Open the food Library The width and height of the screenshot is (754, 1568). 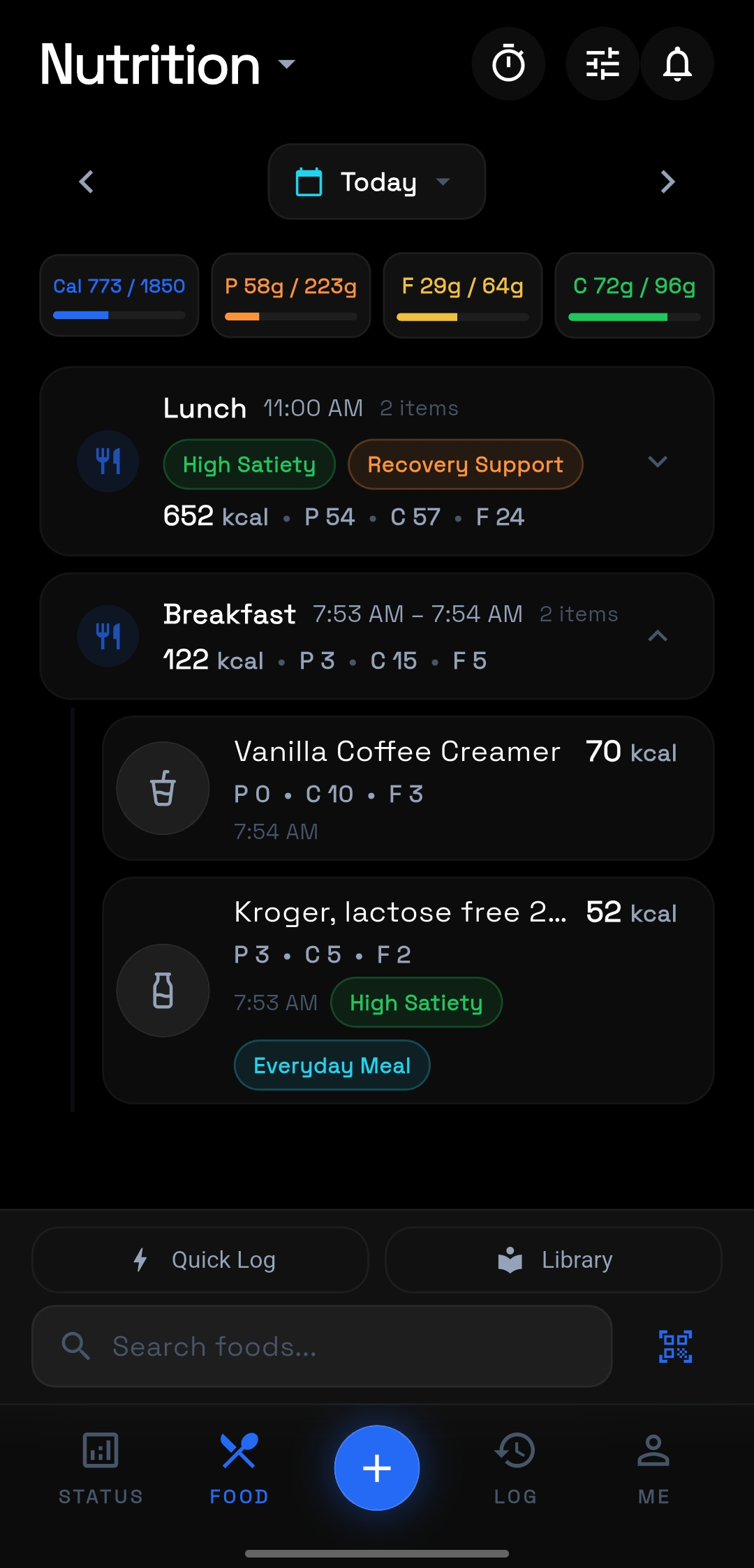click(x=554, y=1260)
